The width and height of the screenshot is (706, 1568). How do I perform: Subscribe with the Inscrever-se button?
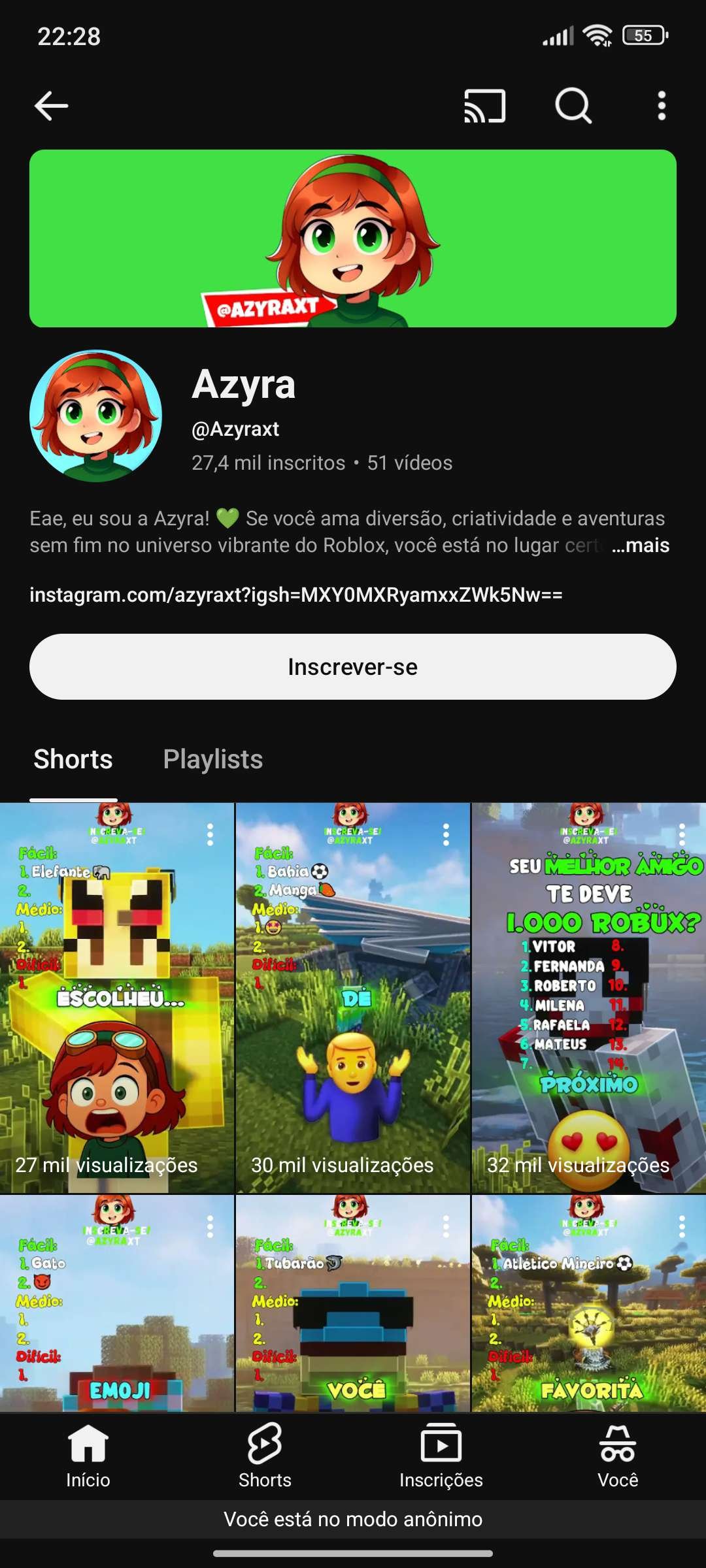[353, 667]
